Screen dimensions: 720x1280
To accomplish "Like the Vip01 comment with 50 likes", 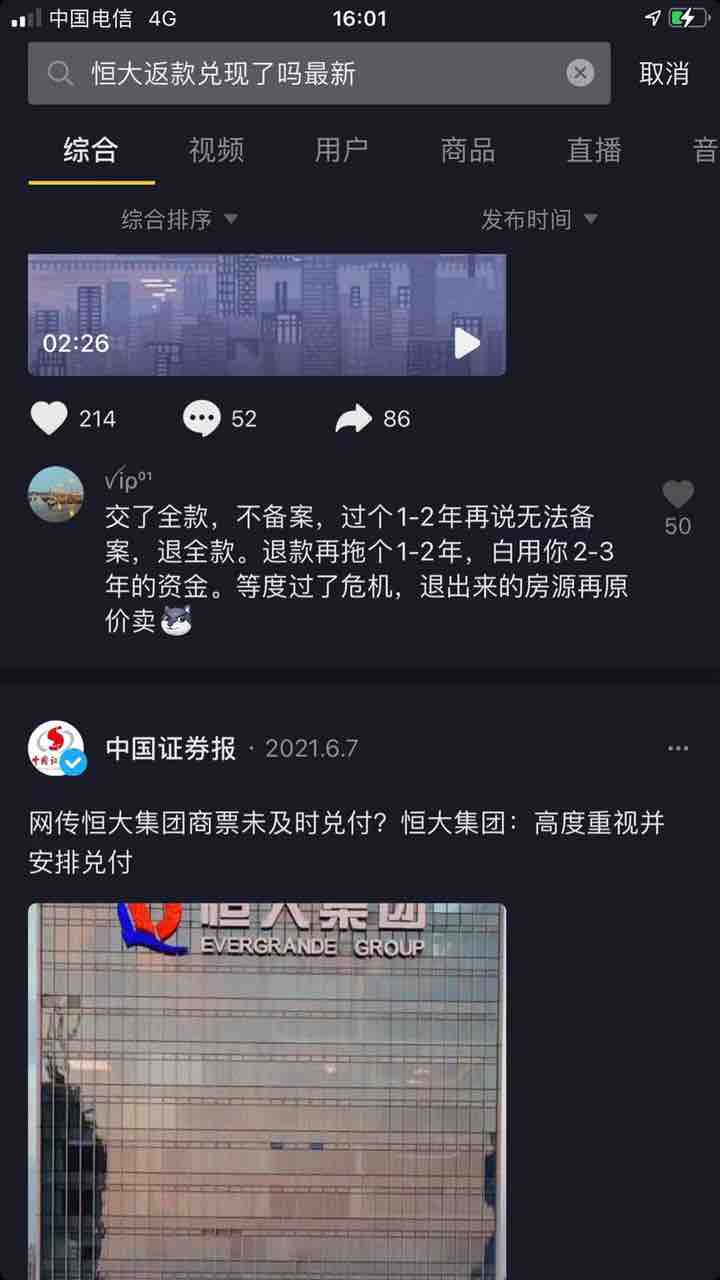I will coord(677,495).
